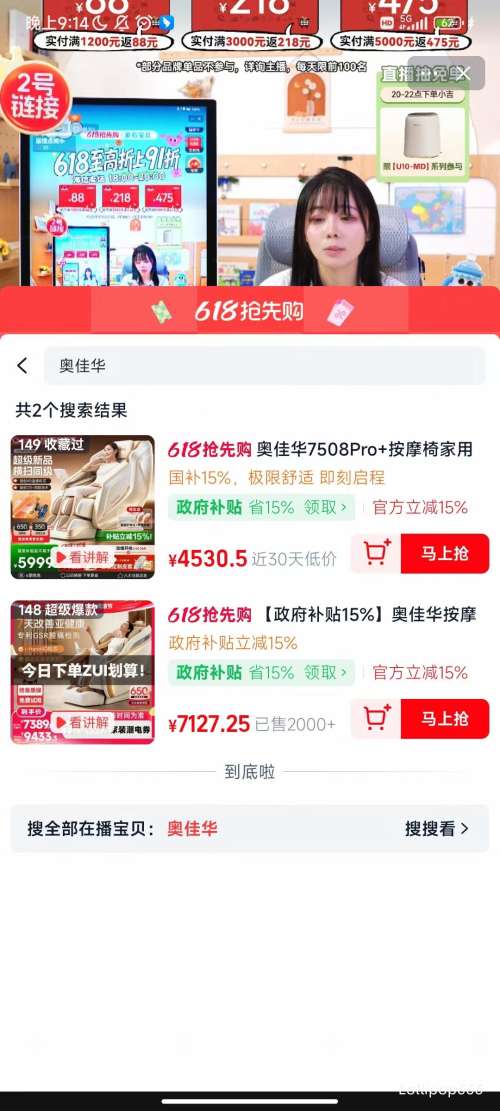Open the 奥佳华7508Pro+ massage chair image
The width and height of the screenshot is (500, 1111).
point(82,507)
